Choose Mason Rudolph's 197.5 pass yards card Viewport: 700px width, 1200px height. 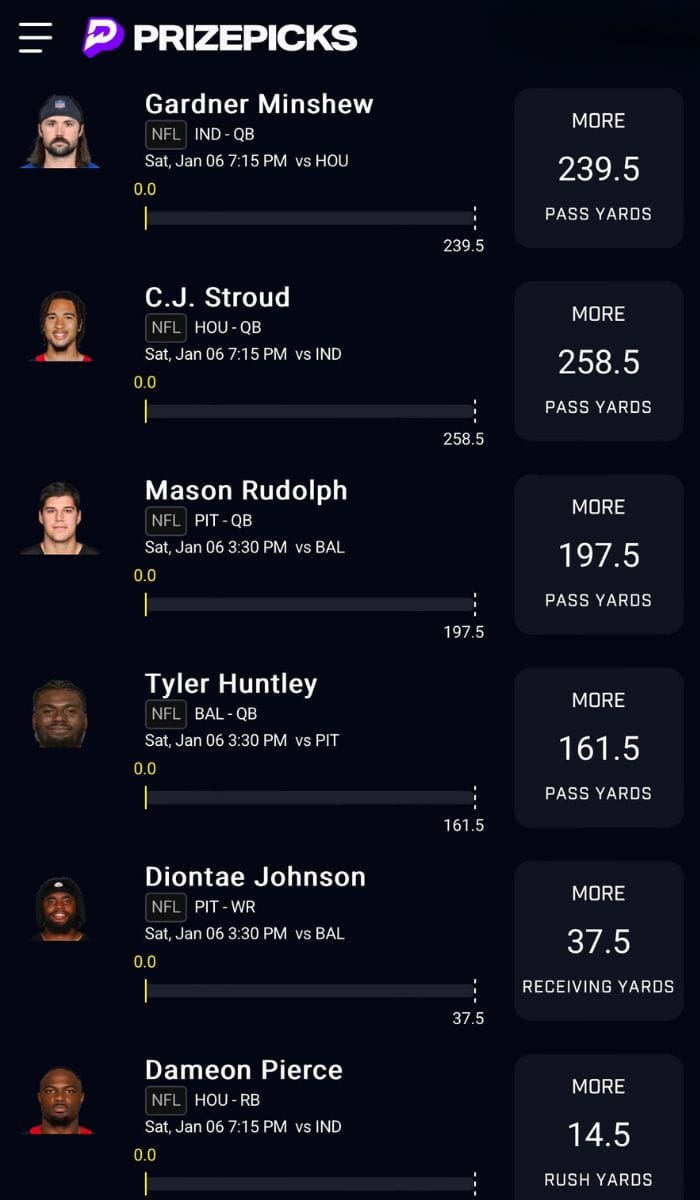[x=598, y=554]
